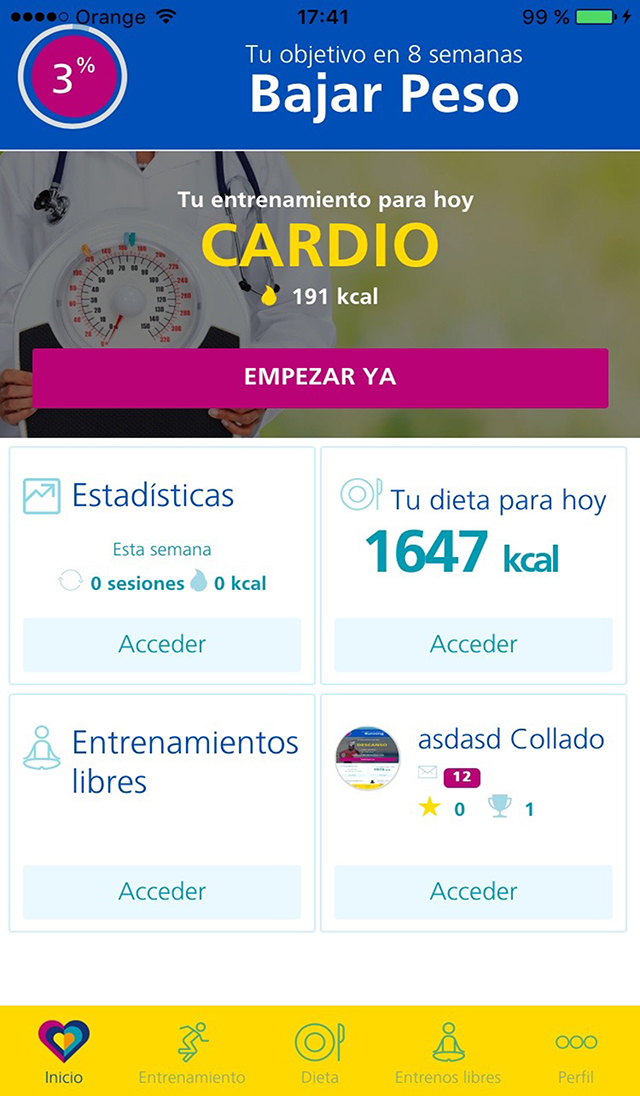Open the Dieta tab

coord(320,1052)
